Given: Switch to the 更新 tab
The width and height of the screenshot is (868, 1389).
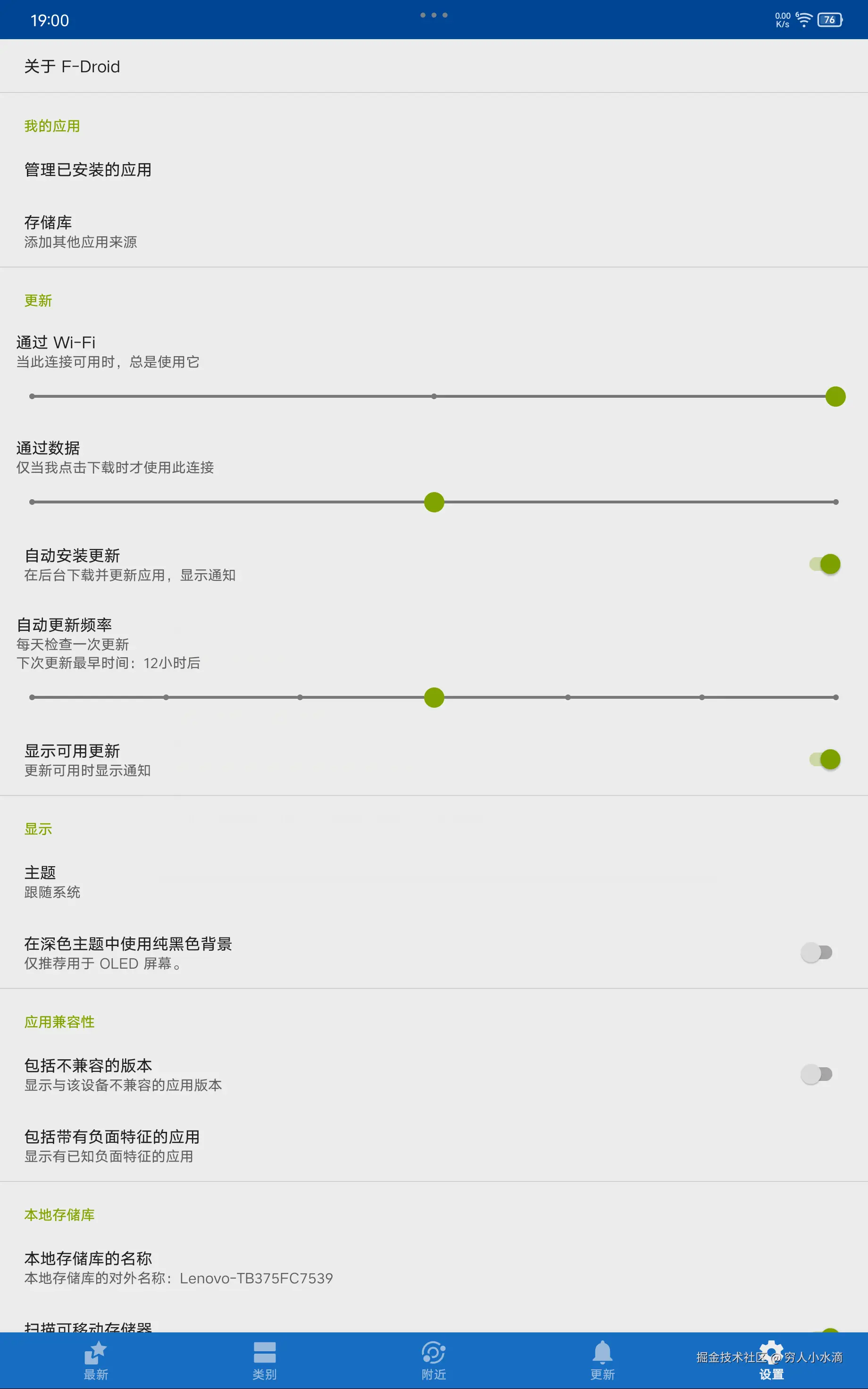Looking at the screenshot, I should [x=602, y=1360].
